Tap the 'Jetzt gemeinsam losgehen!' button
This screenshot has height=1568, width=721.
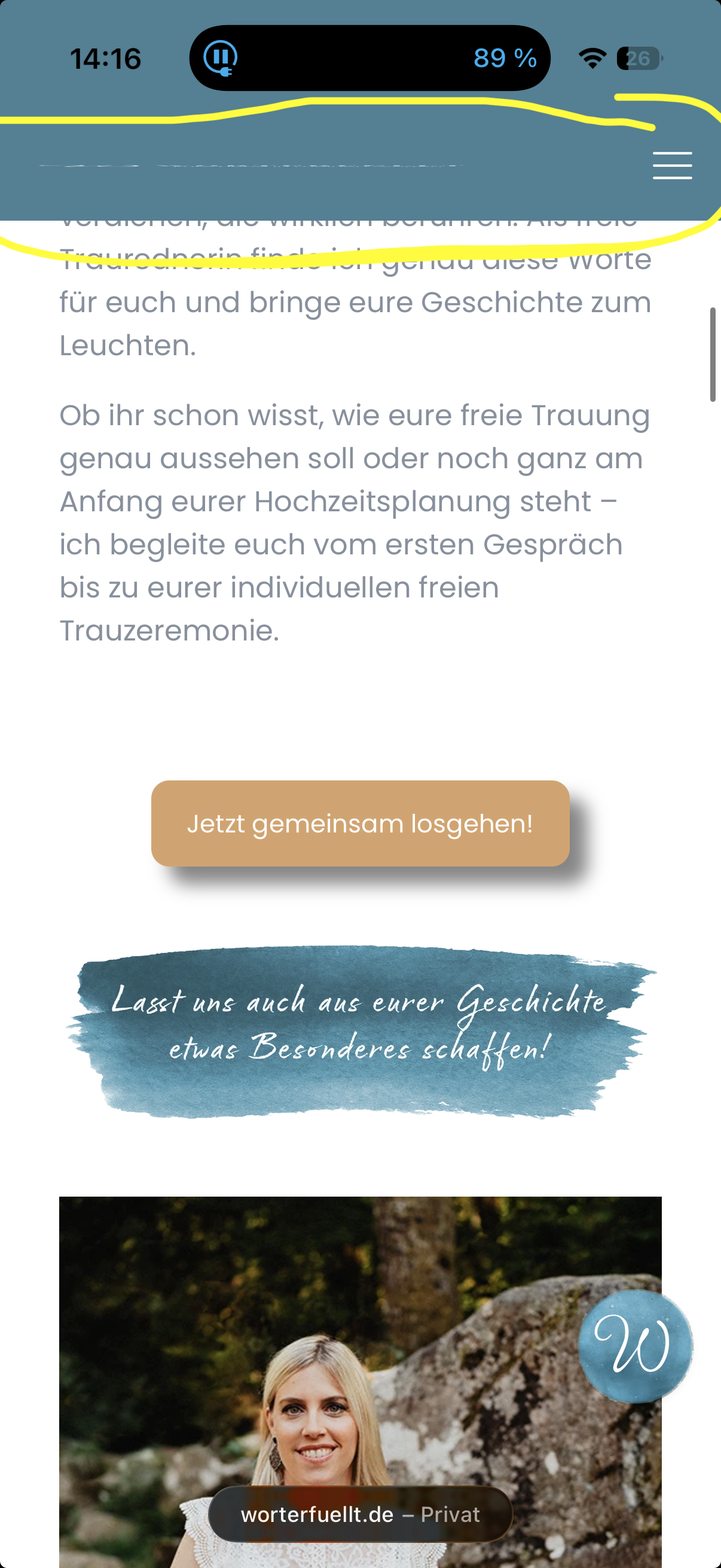[x=360, y=823]
